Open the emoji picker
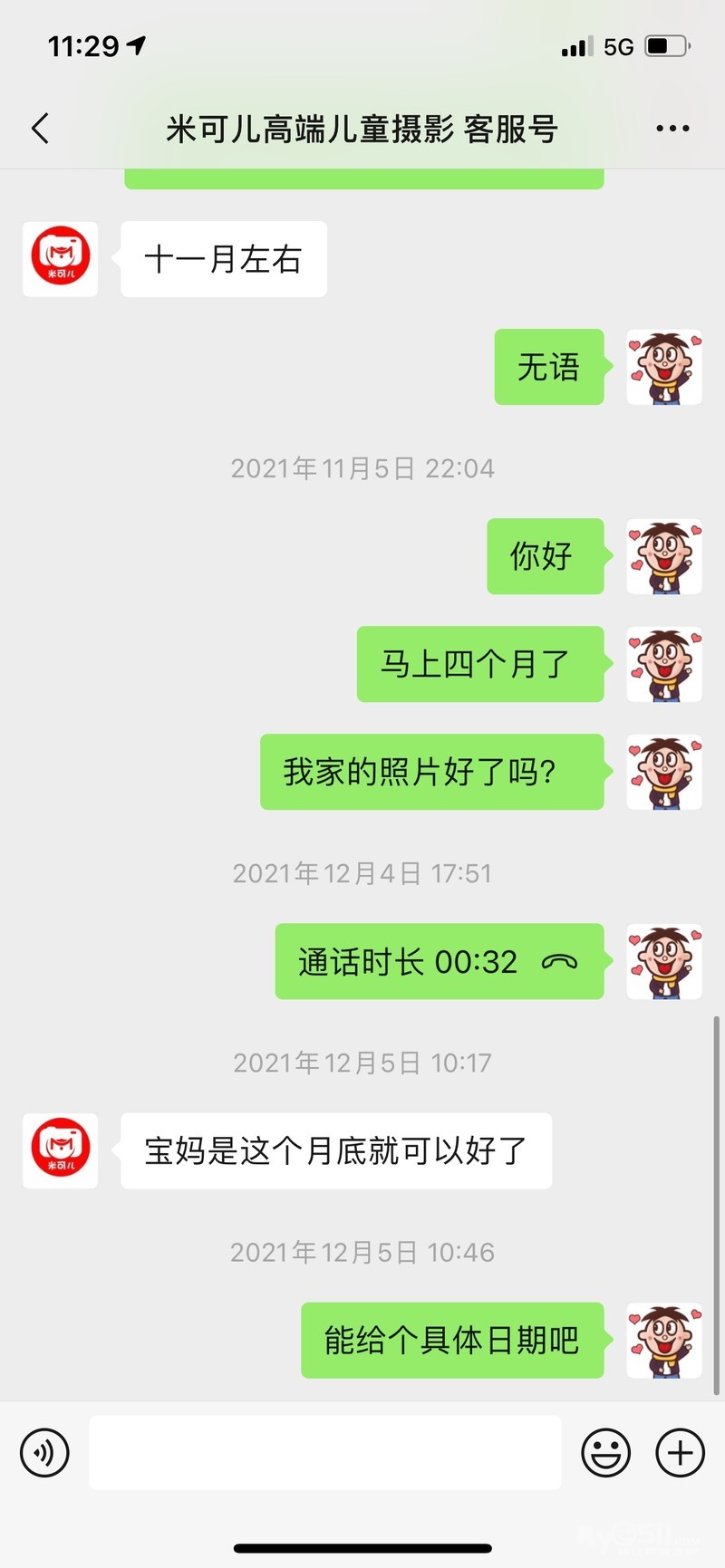 tap(605, 1453)
